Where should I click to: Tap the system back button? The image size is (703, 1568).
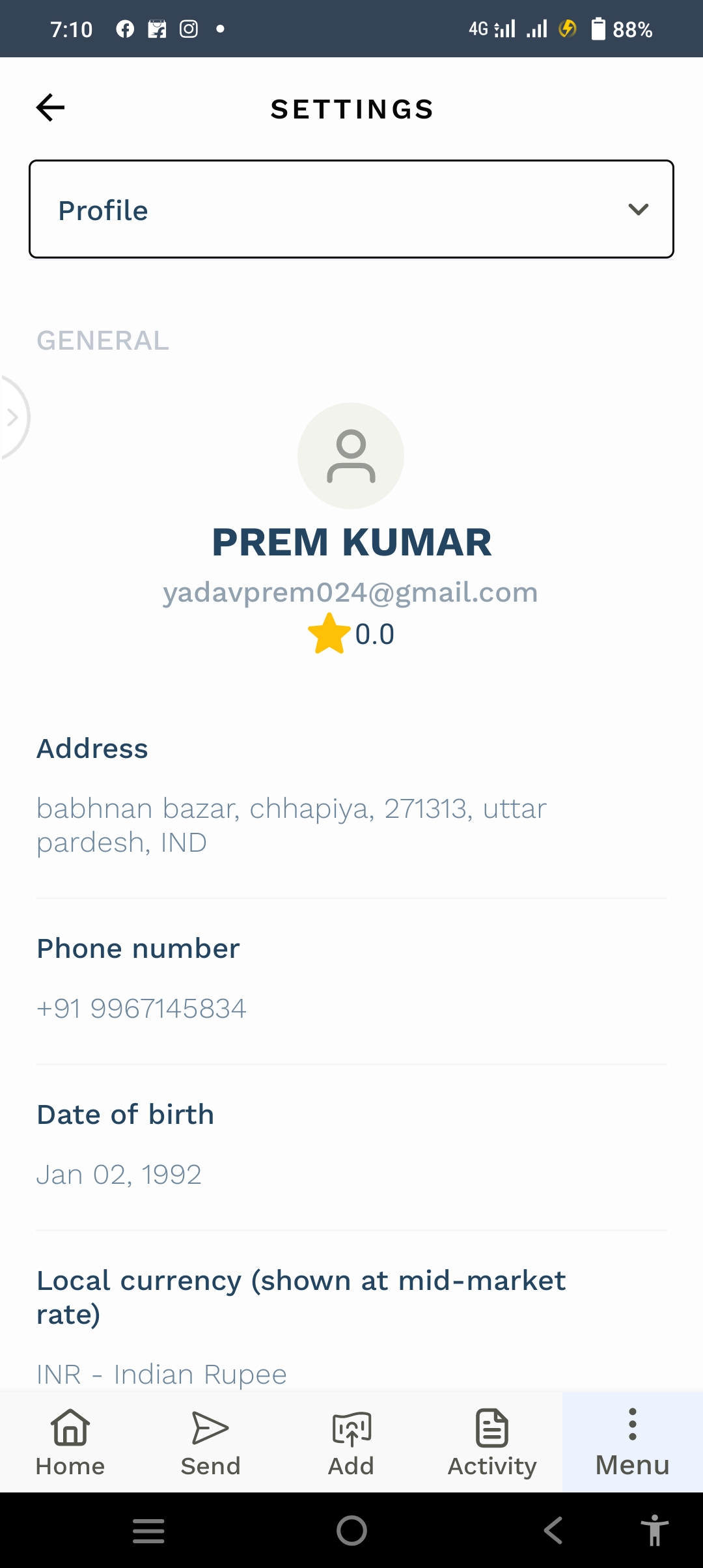(553, 1530)
